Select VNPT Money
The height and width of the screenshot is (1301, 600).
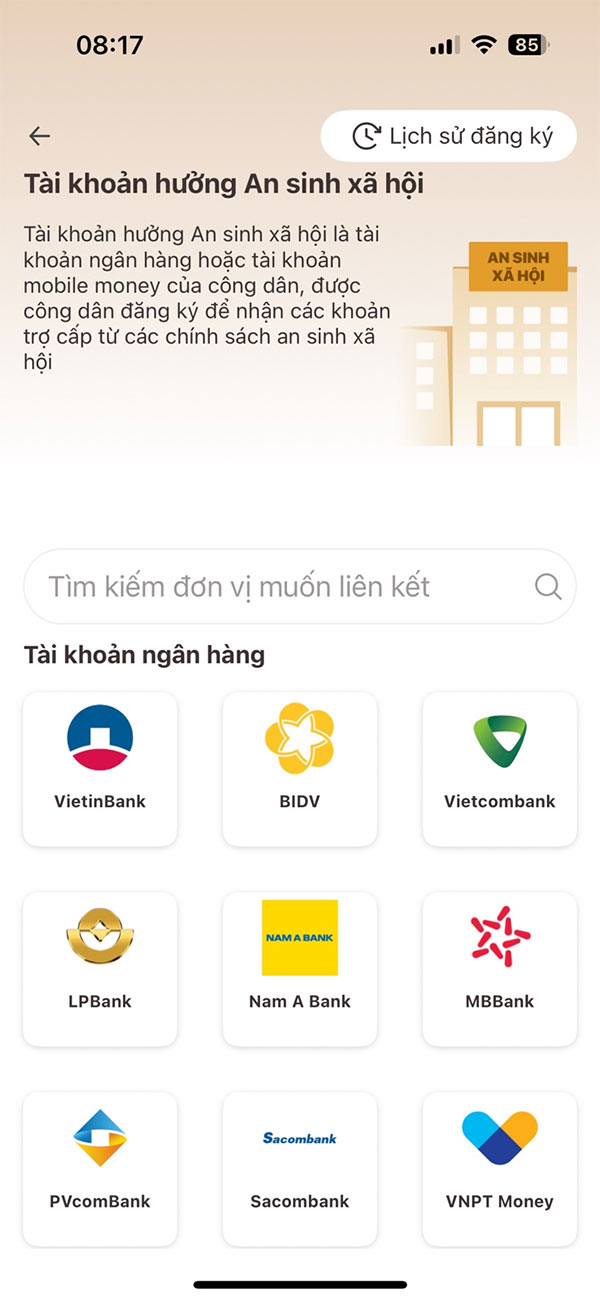[x=500, y=1168]
